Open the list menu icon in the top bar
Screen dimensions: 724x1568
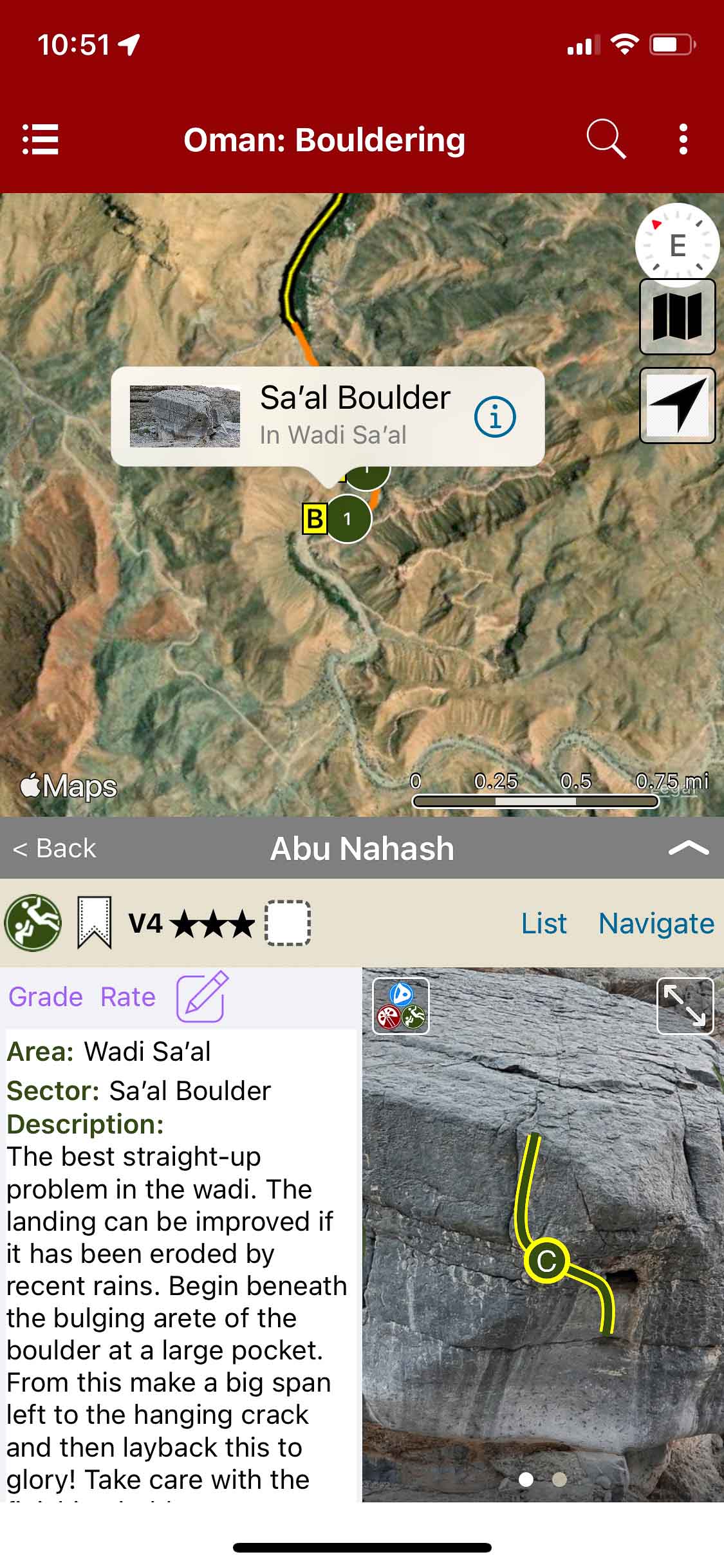[x=41, y=140]
